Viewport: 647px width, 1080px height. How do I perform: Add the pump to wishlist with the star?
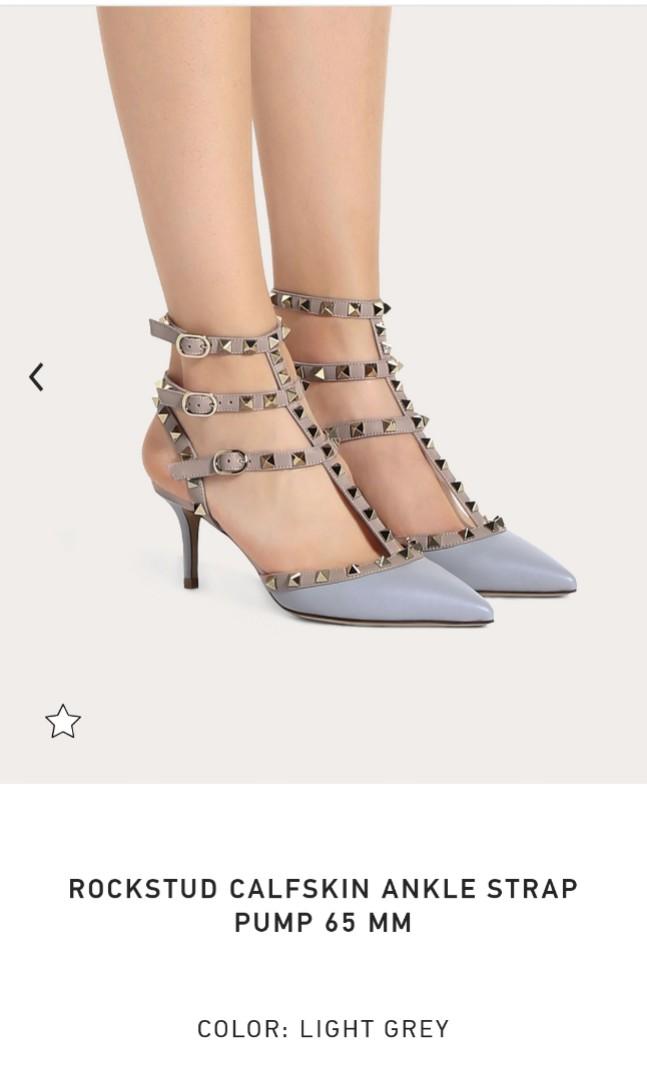pos(63,721)
